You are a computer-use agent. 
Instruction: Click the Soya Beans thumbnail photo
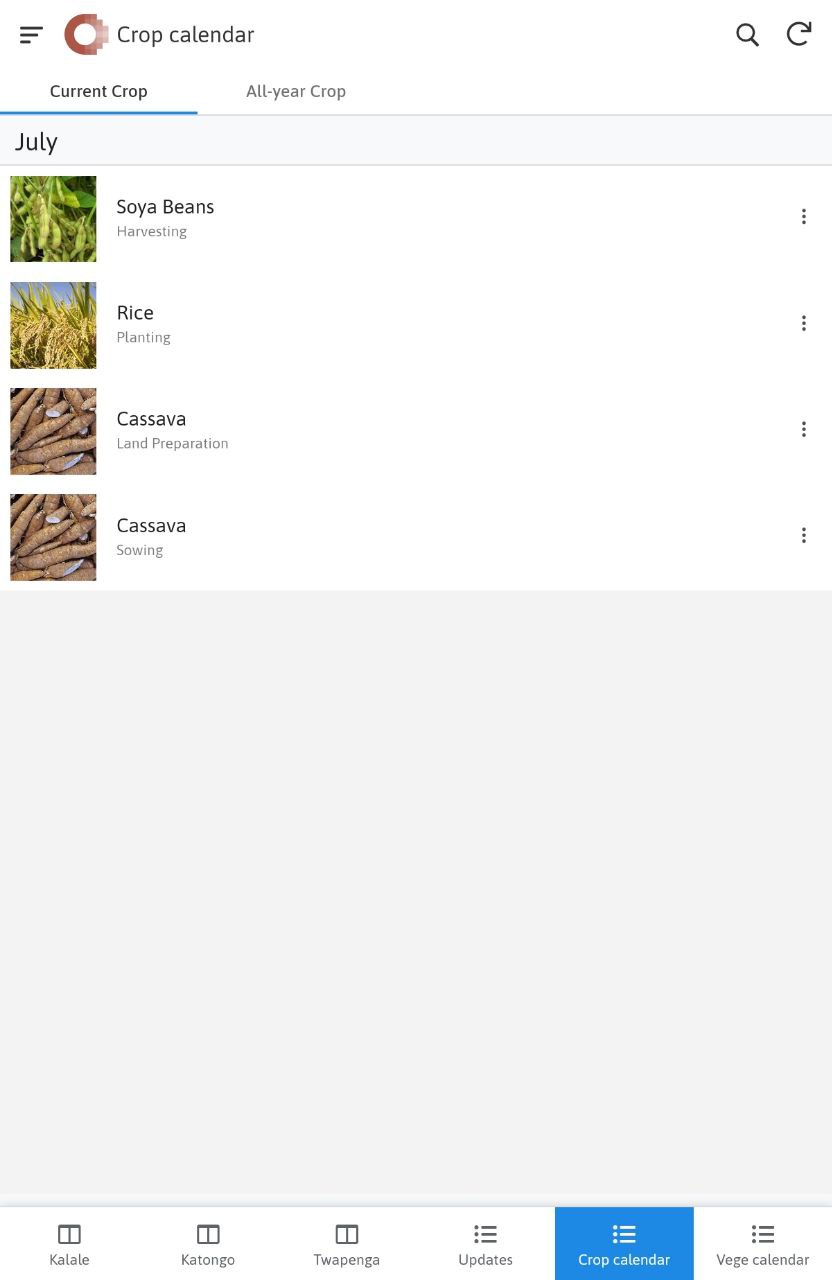53,218
